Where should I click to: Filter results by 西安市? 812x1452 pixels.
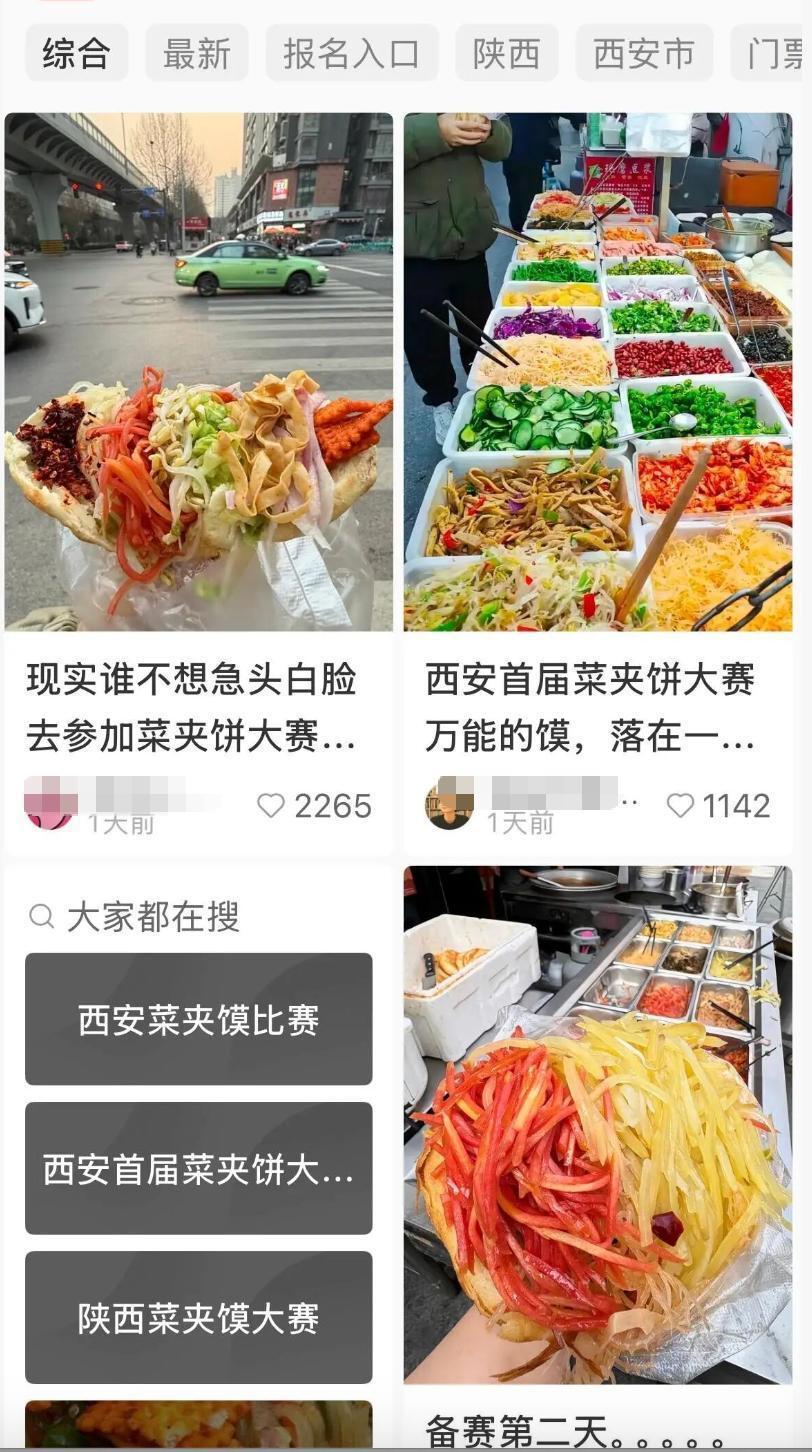[x=644, y=54]
